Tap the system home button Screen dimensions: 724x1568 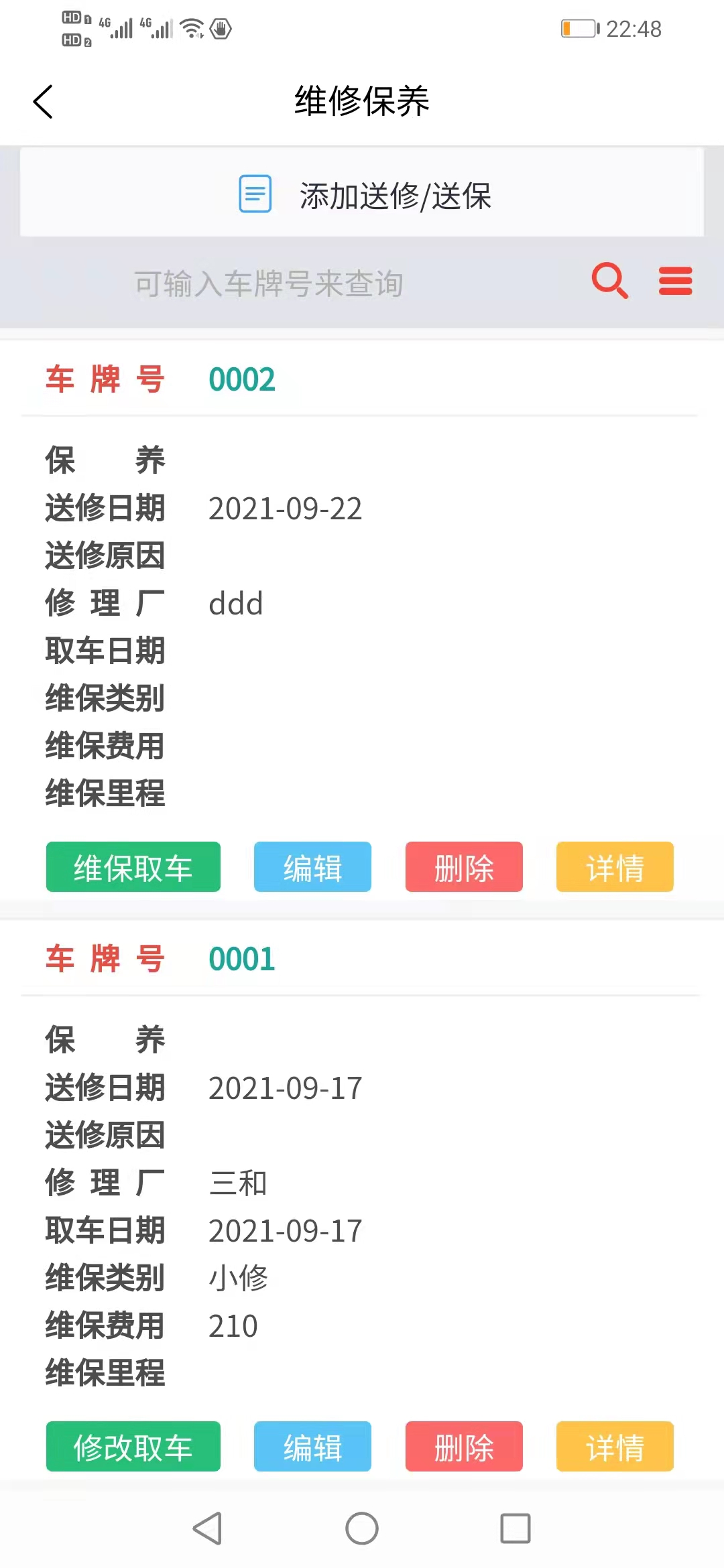pyautogui.click(x=362, y=1528)
